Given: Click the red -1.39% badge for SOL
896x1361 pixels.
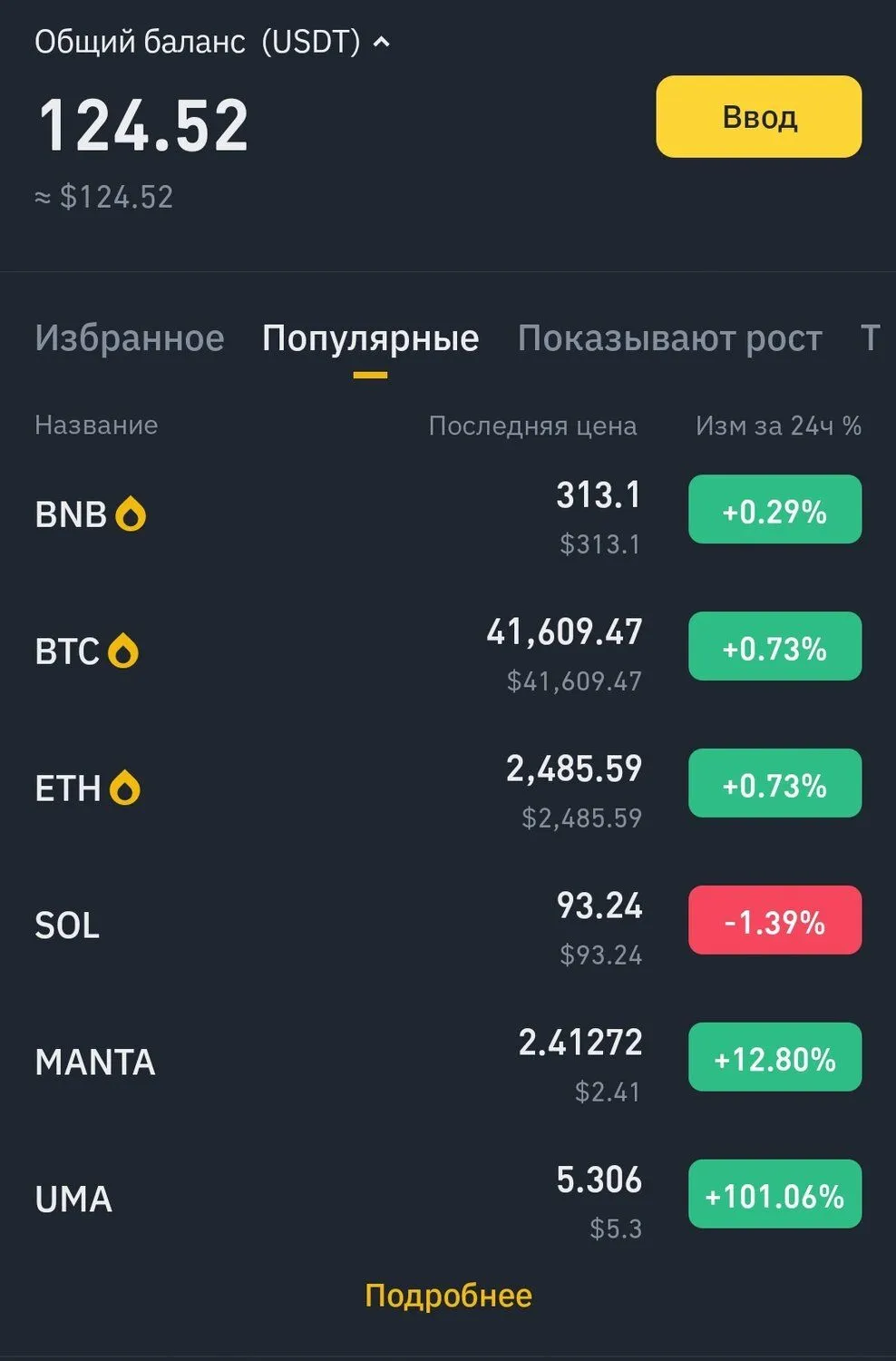Looking at the screenshot, I should [774, 922].
